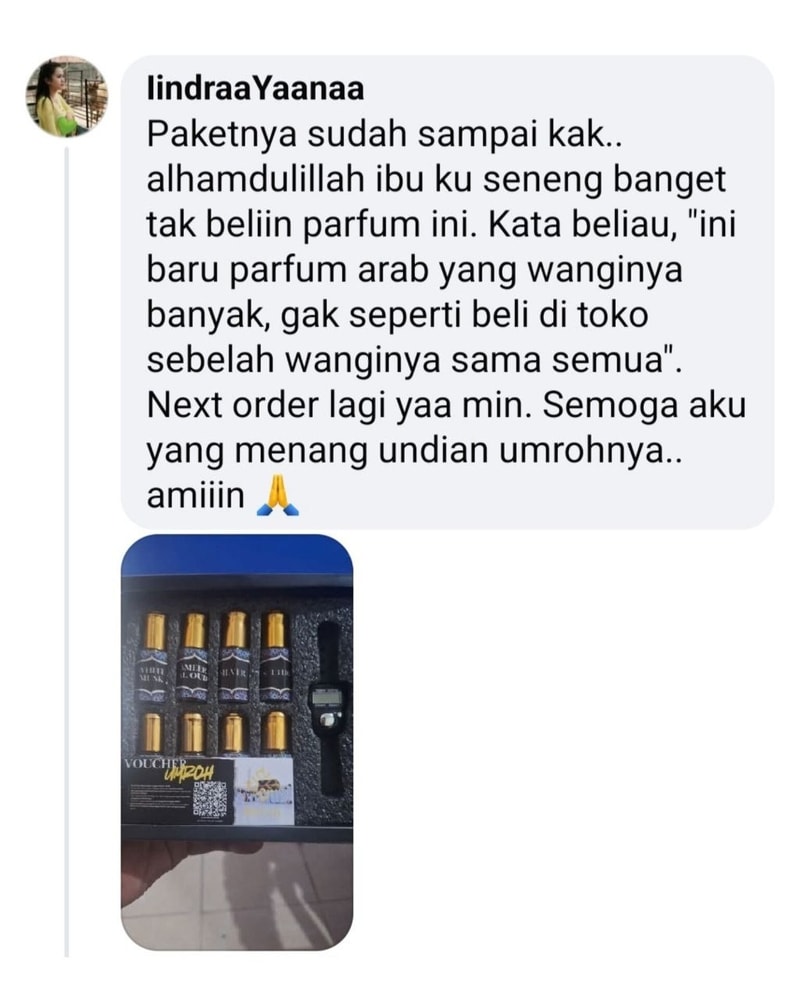Open lindraaYaanaa's profile picture

66,97
